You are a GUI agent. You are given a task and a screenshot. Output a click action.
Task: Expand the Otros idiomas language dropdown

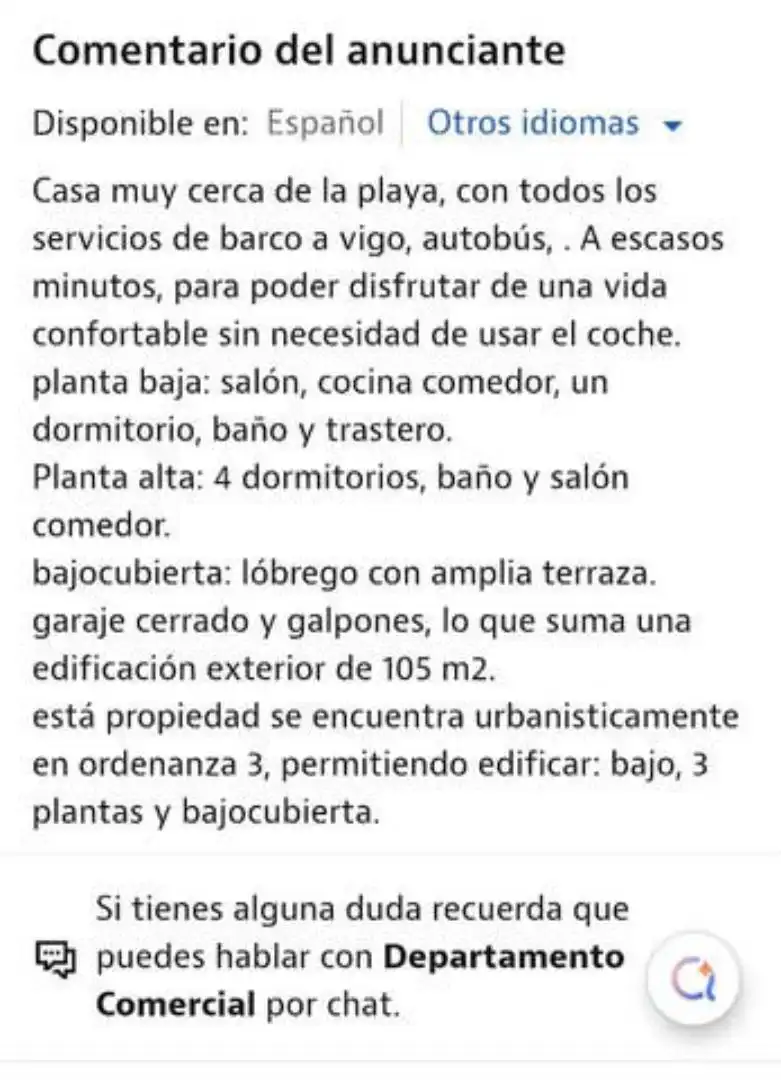[x=554, y=124]
